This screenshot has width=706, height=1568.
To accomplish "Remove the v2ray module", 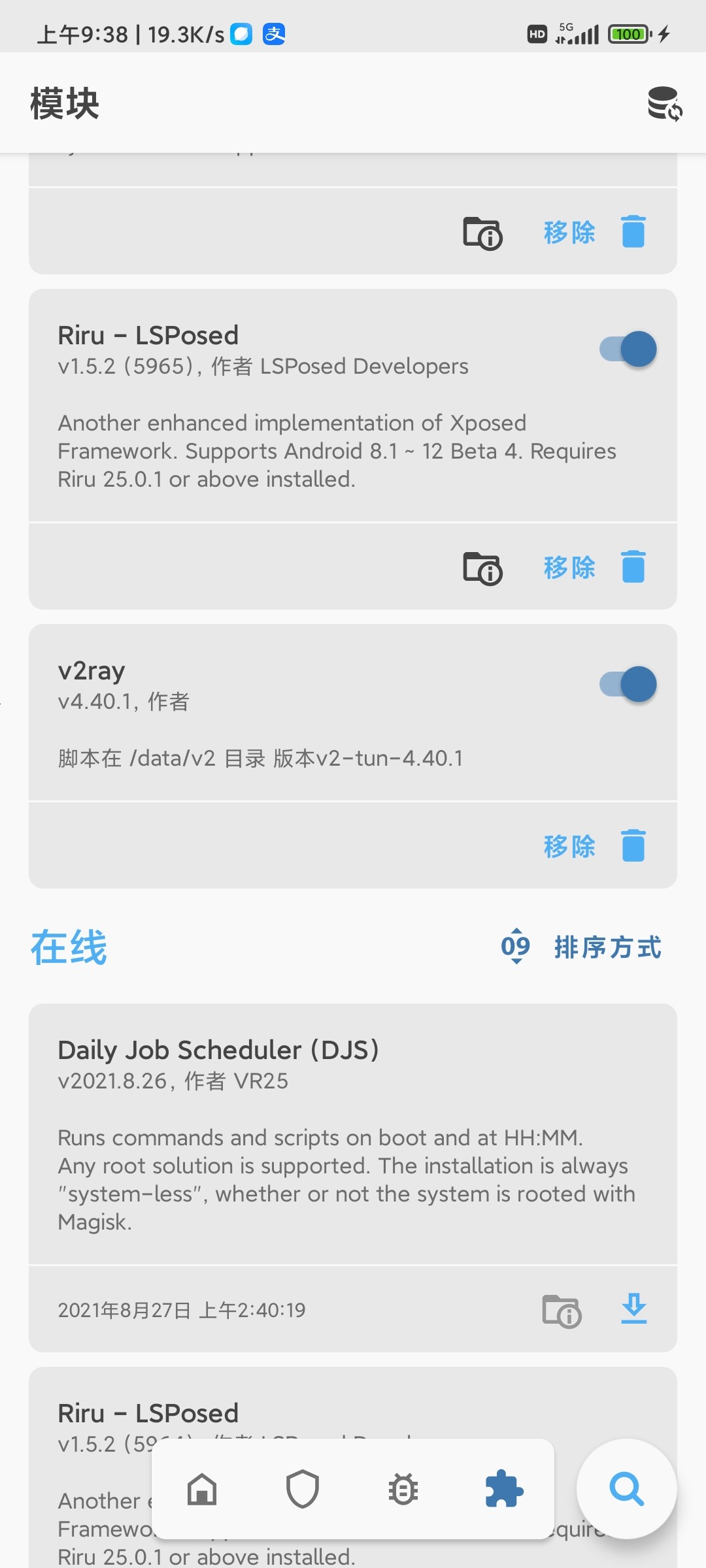I will coord(594,846).
